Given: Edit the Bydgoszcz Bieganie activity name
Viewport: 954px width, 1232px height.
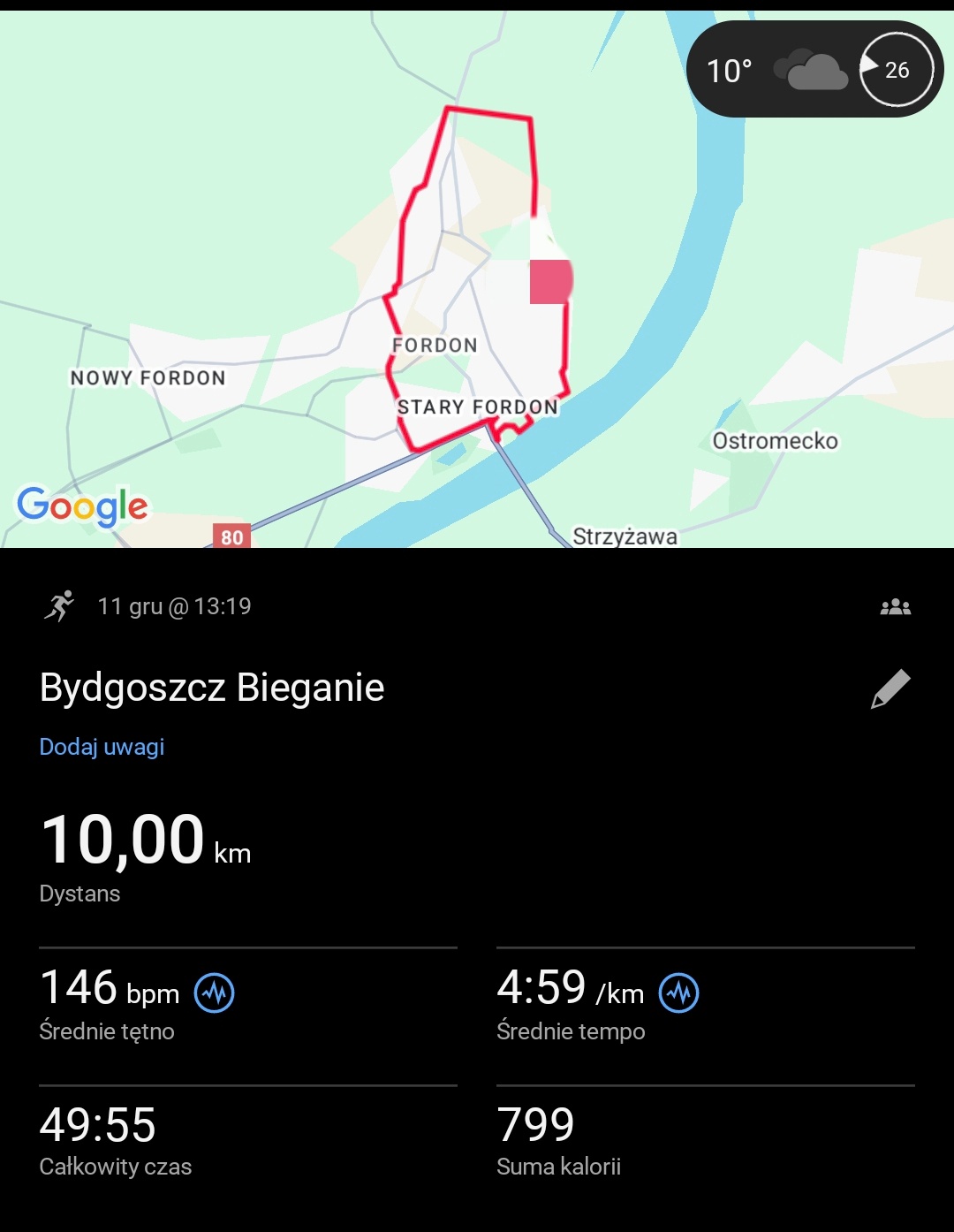Looking at the screenshot, I should point(890,689).
